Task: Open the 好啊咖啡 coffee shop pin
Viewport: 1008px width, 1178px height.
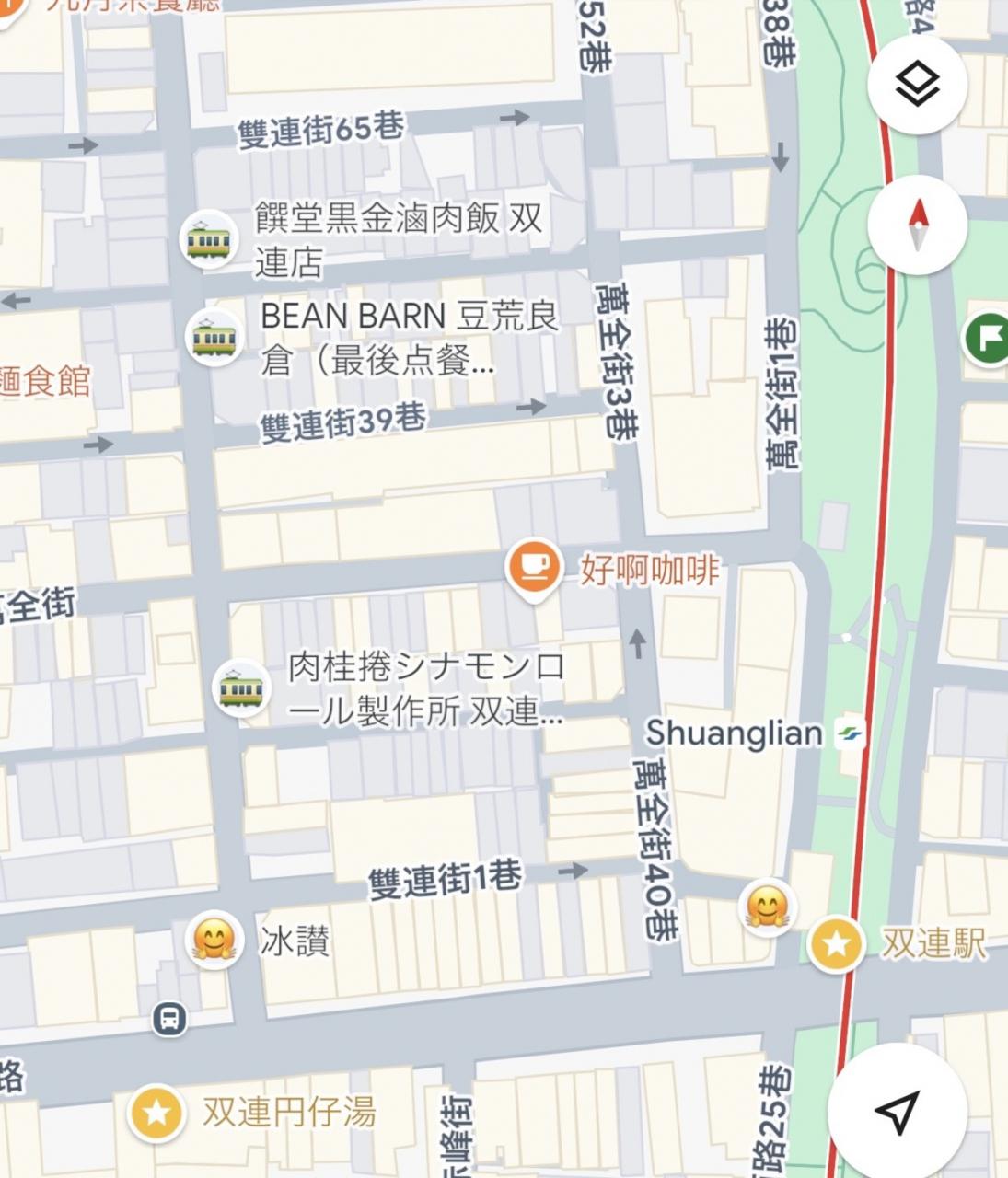Action: (534, 567)
